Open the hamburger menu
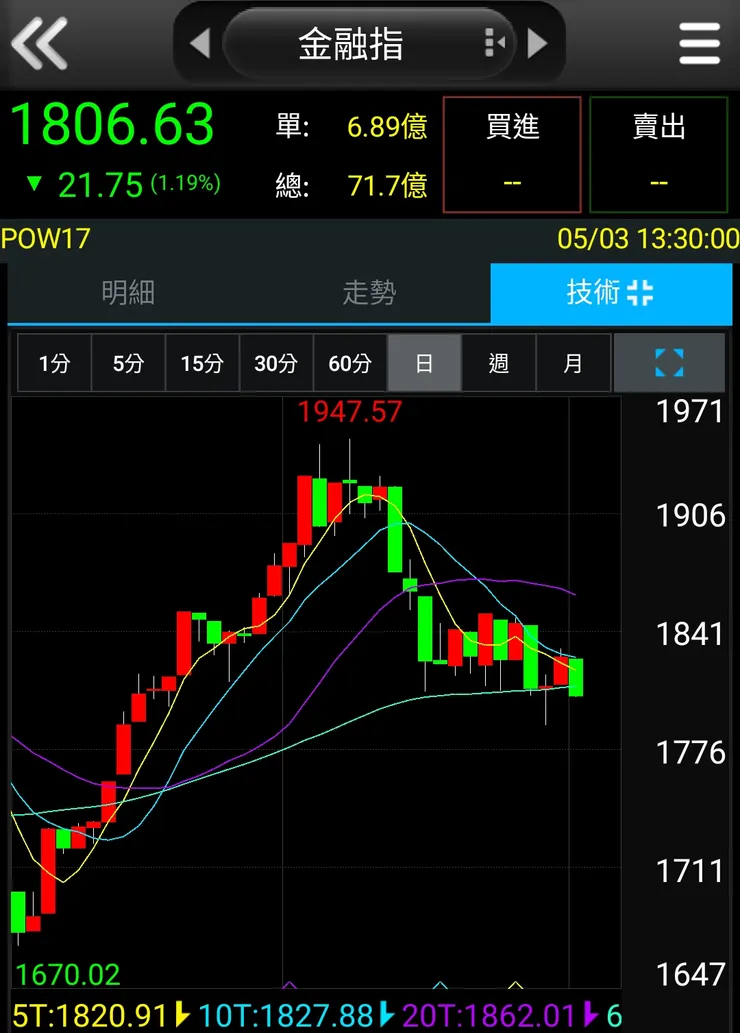 (699, 44)
